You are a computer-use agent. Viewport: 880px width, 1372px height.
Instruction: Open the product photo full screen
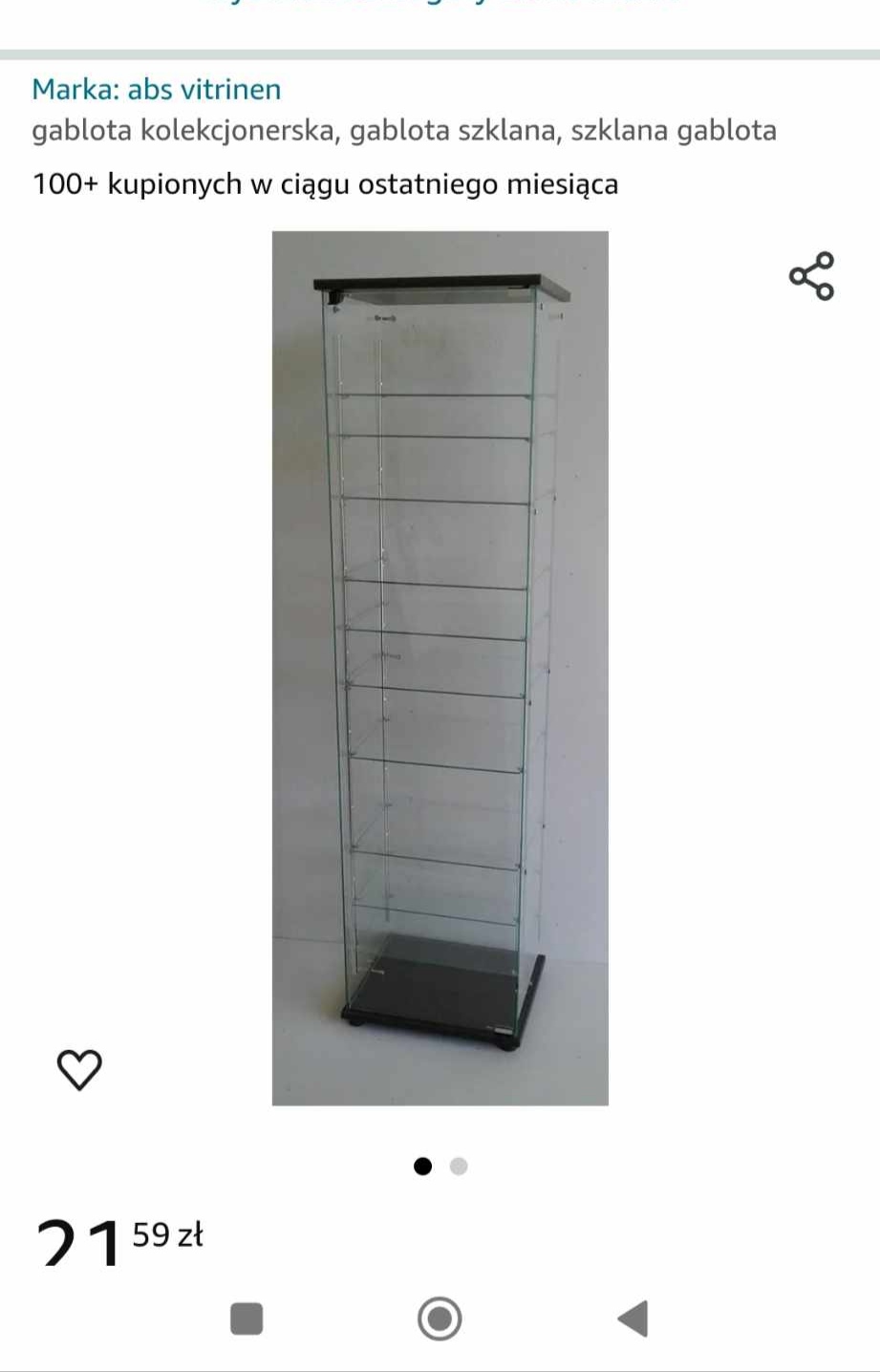[440, 668]
